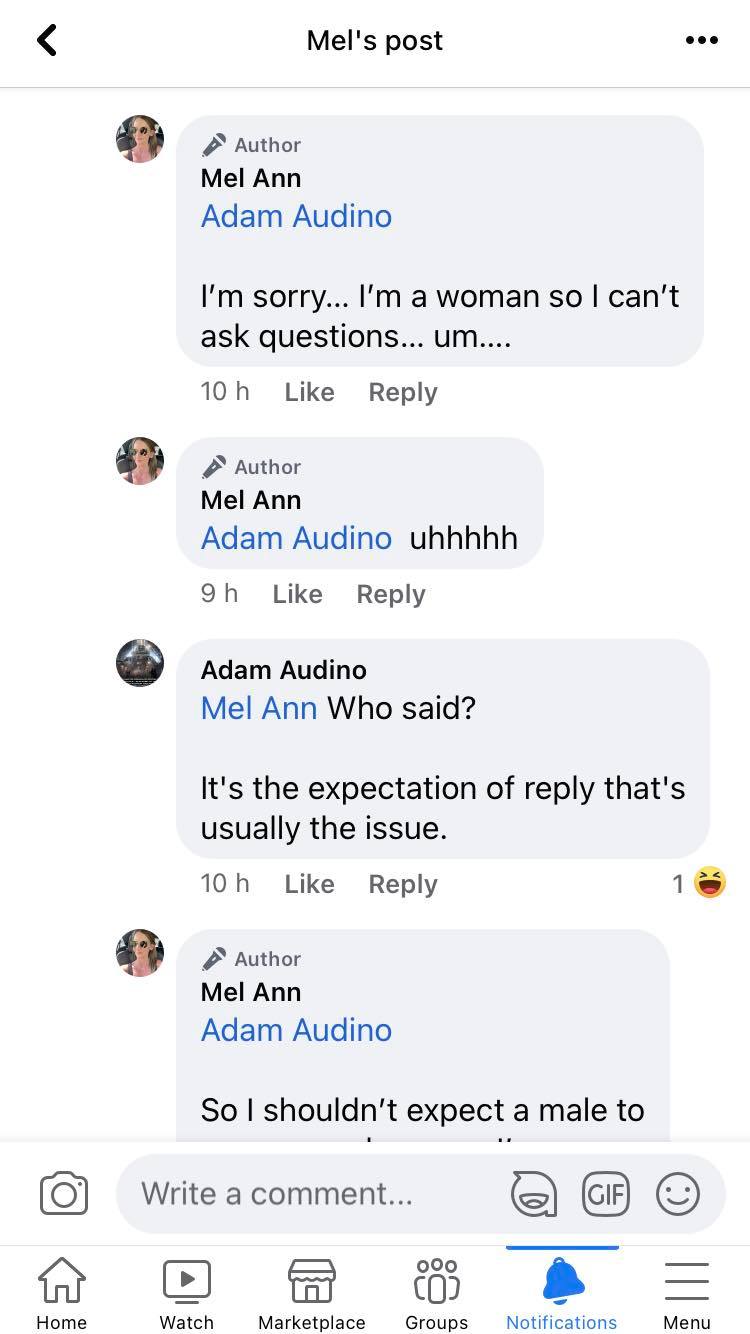Switch to the Home tab
This screenshot has width=750, height=1334.
click(x=61, y=1294)
